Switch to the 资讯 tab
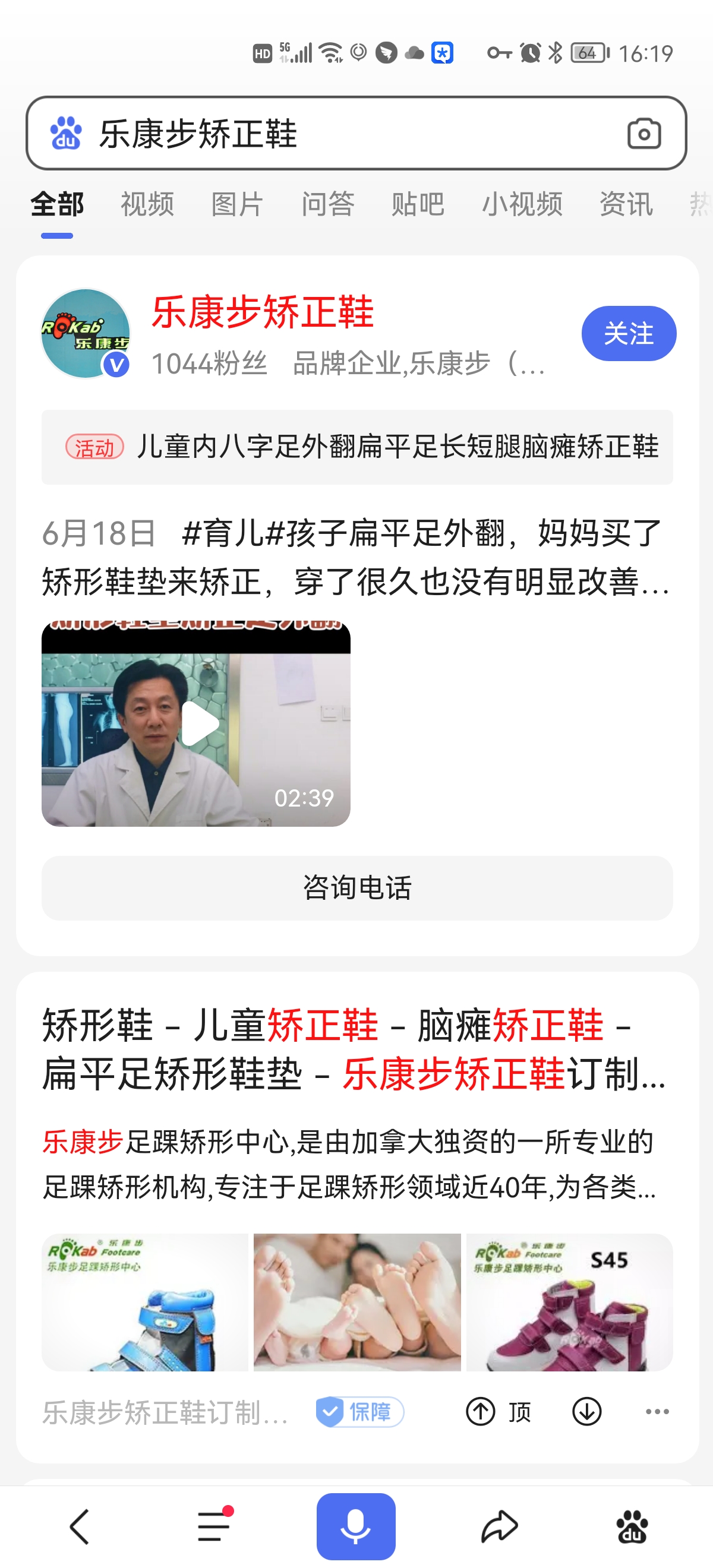The height and width of the screenshot is (1568, 713). tap(626, 204)
